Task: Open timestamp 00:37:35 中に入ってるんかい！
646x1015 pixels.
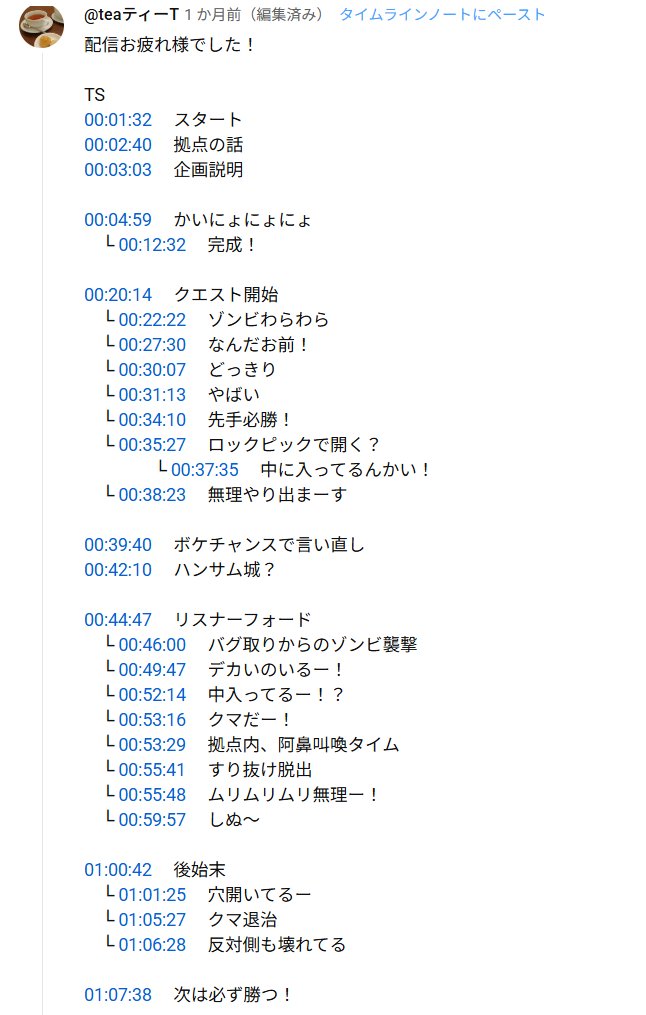Action: (x=204, y=470)
